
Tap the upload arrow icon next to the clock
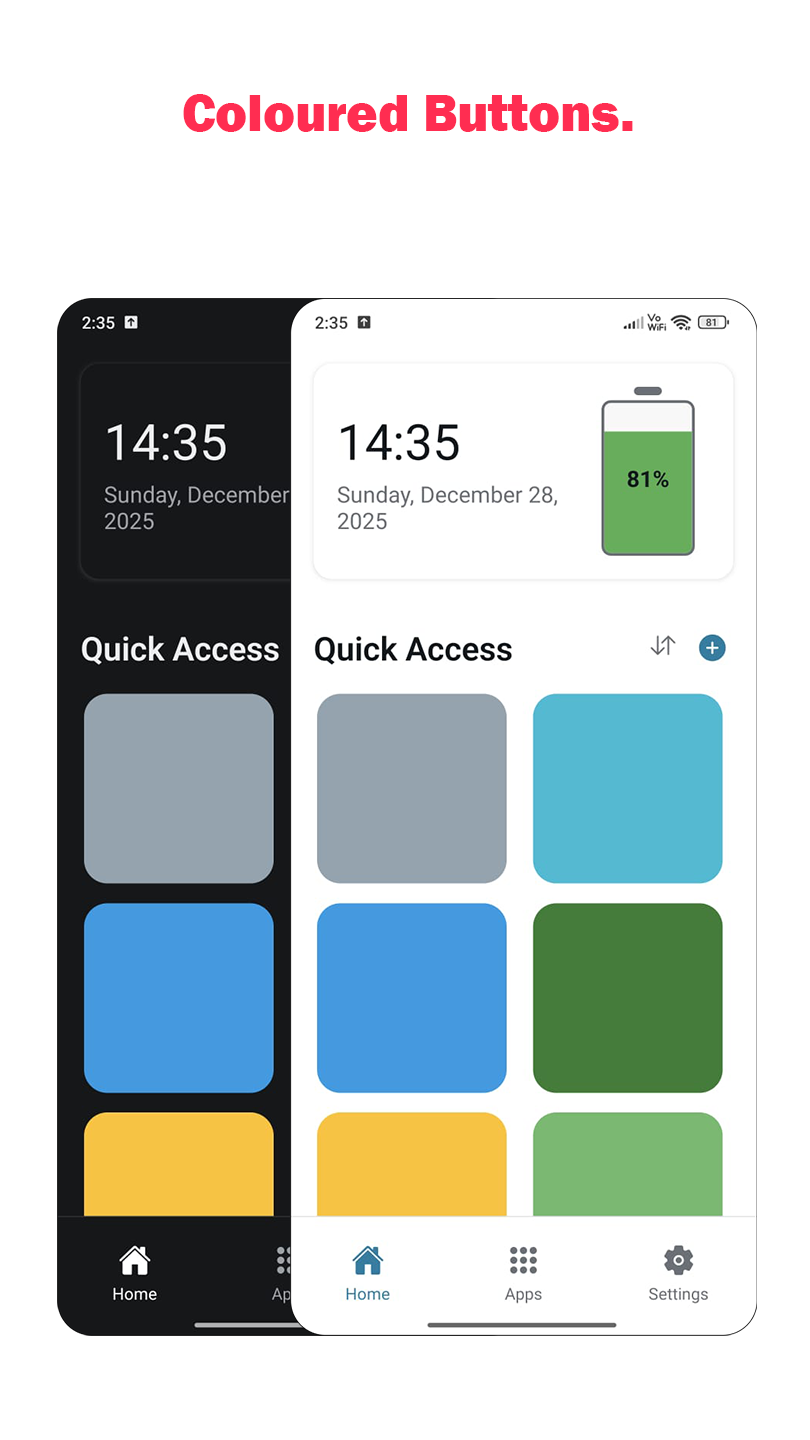pyautogui.click(x=363, y=322)
